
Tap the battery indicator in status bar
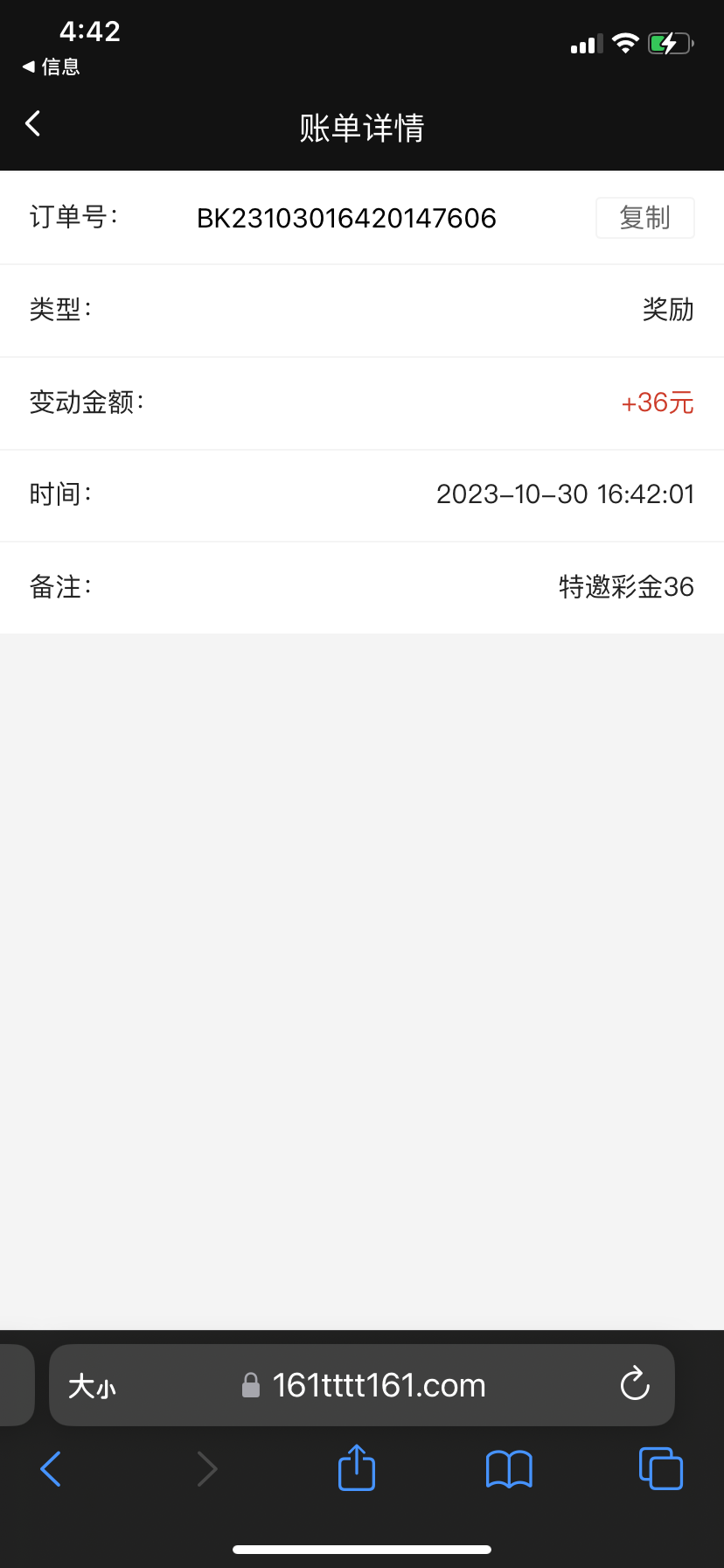(x=670, y=42)
